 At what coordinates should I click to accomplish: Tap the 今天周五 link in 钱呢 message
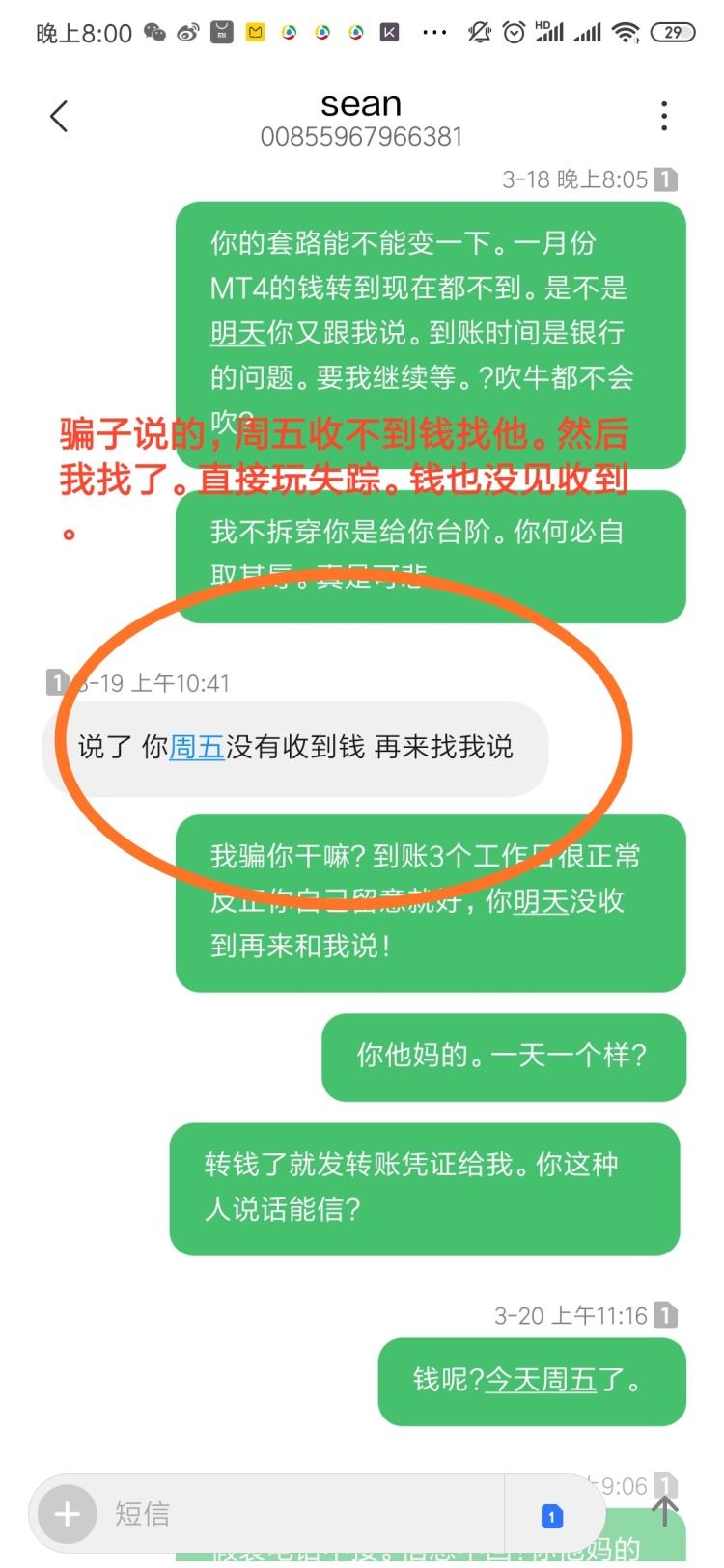pyautogui.click(x=541, y=1380)
